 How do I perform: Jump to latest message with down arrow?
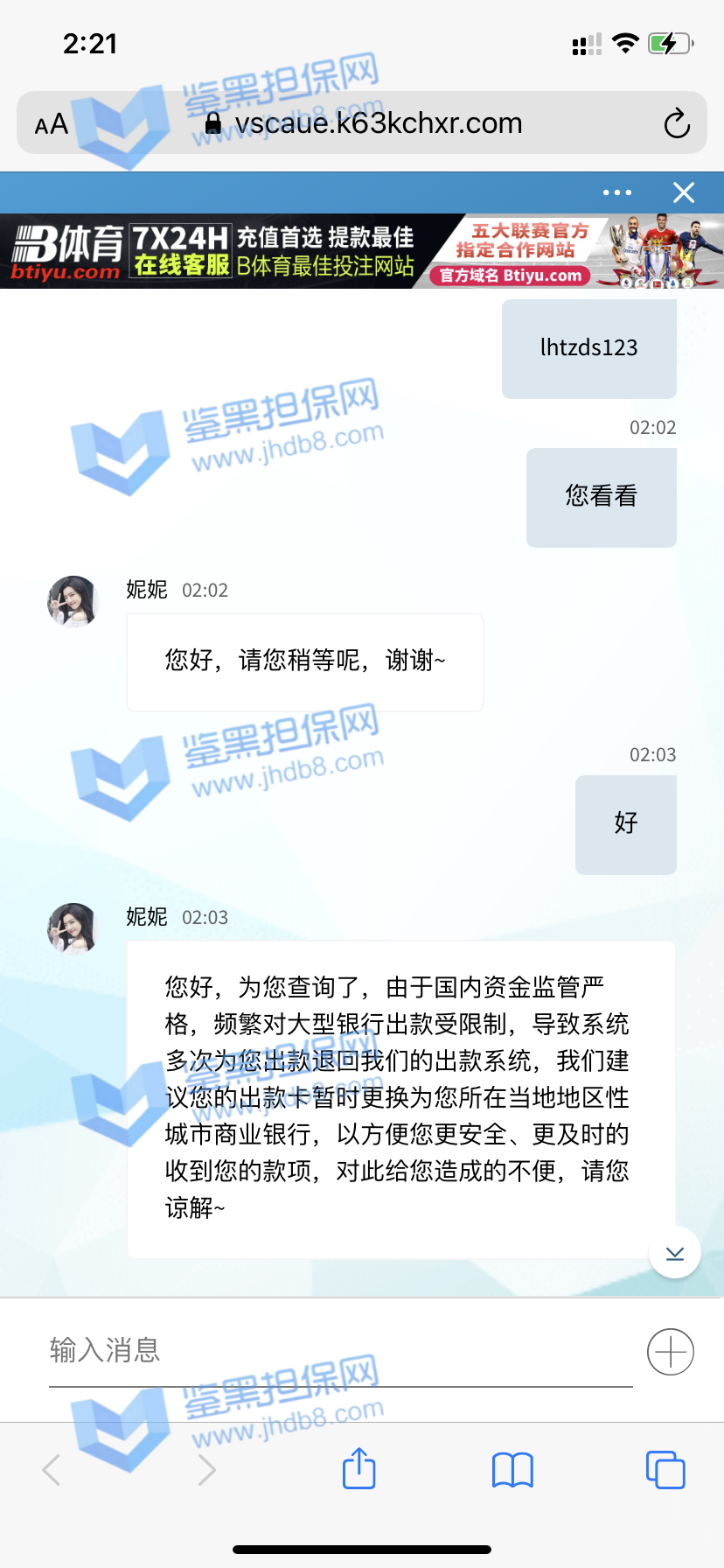[674, 1253]
